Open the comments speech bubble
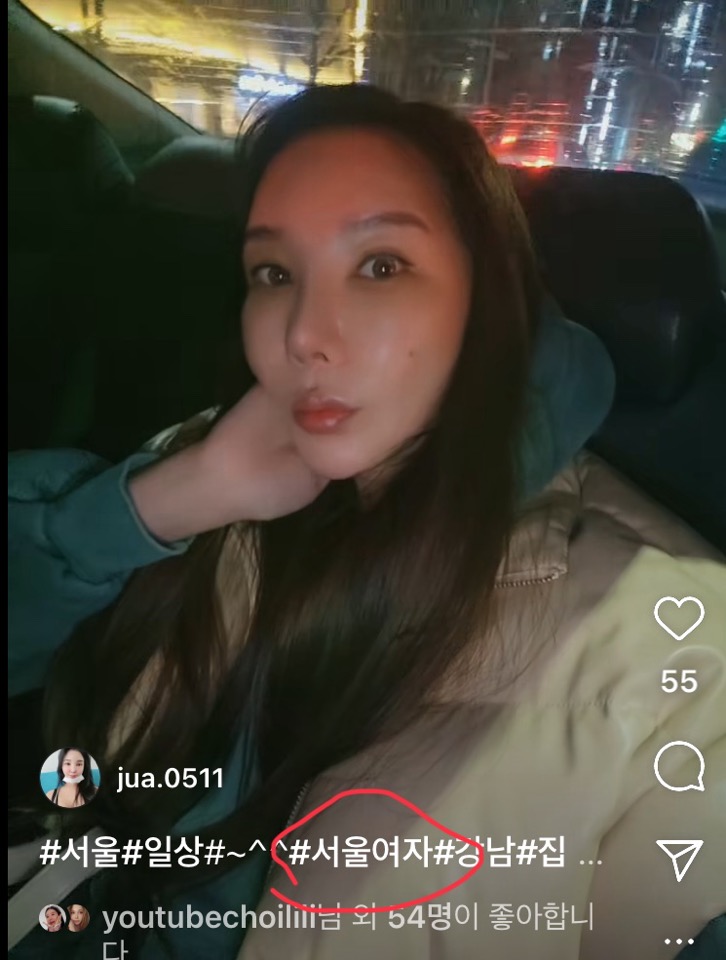The height and width of the screenshot is (960, 726). pyautogui.click(x=679, y=768)
